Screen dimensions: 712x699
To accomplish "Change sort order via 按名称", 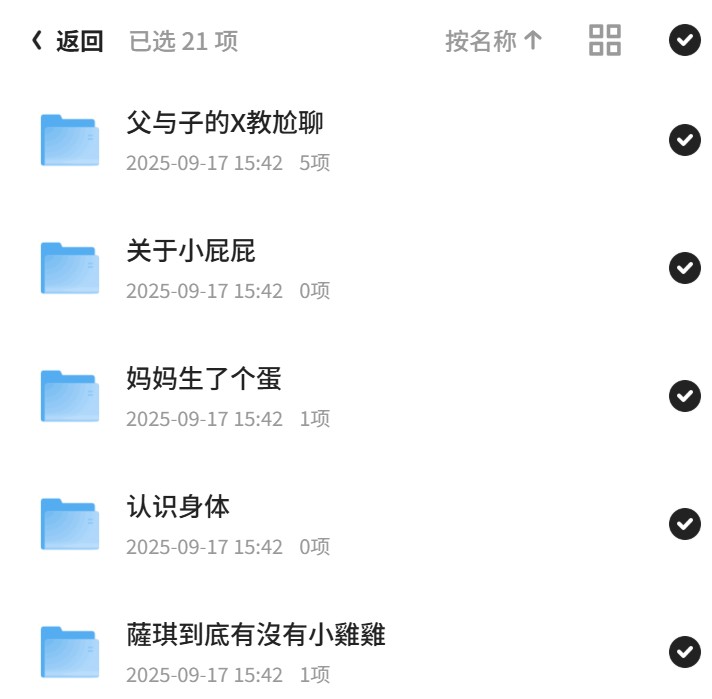I will [494, 41].
